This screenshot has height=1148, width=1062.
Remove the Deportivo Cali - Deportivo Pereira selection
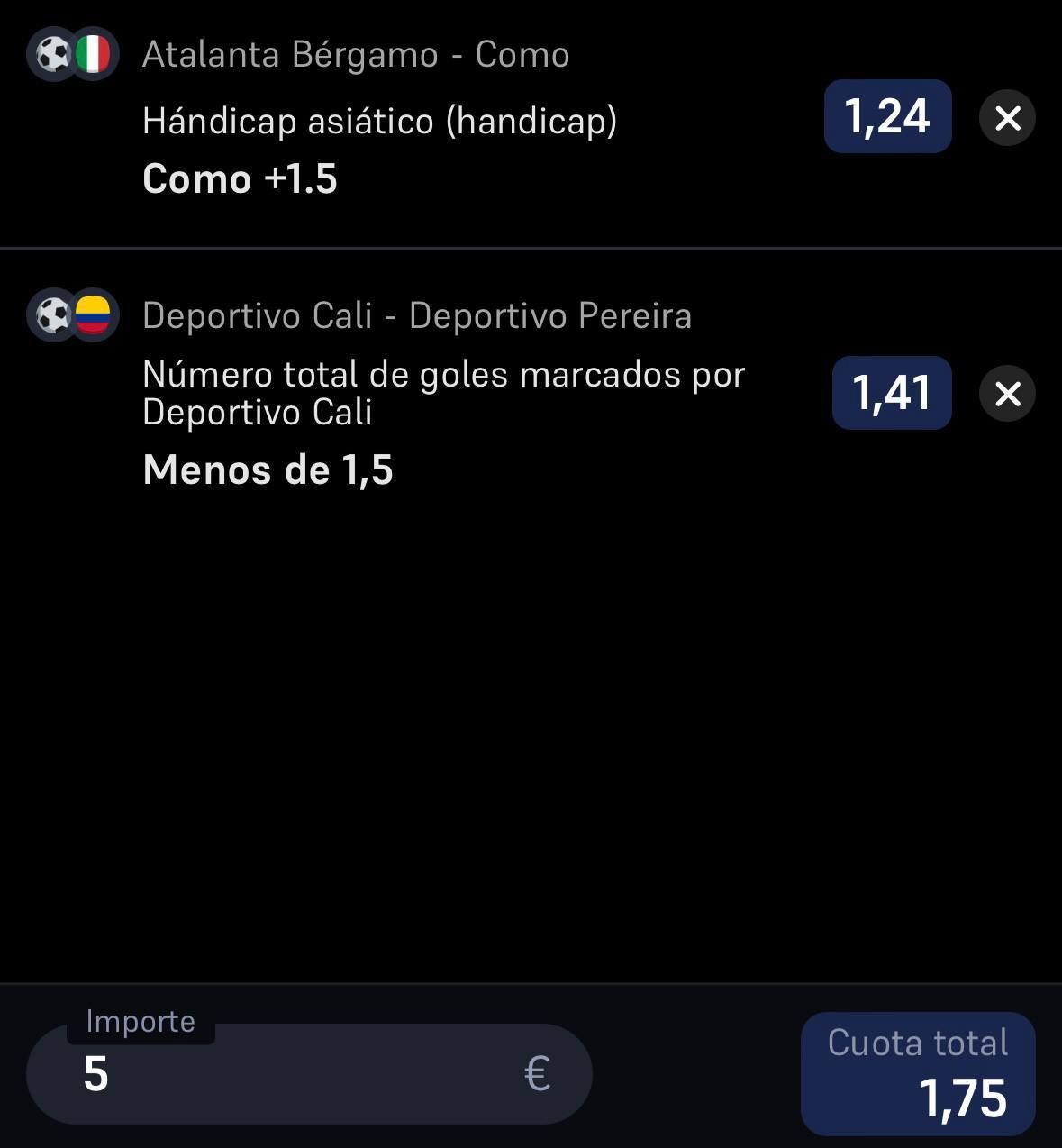pos(1007,393)
